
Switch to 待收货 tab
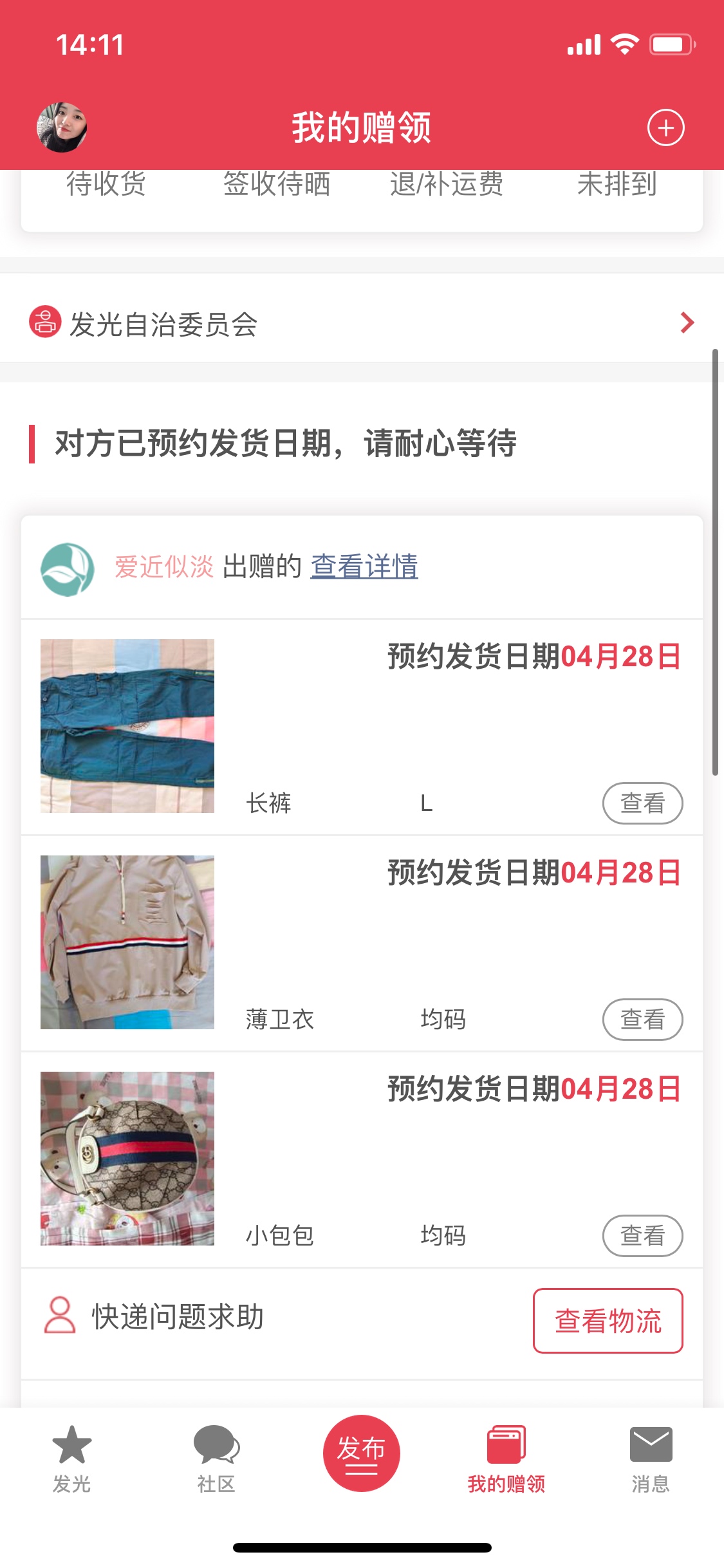point(106,185)
